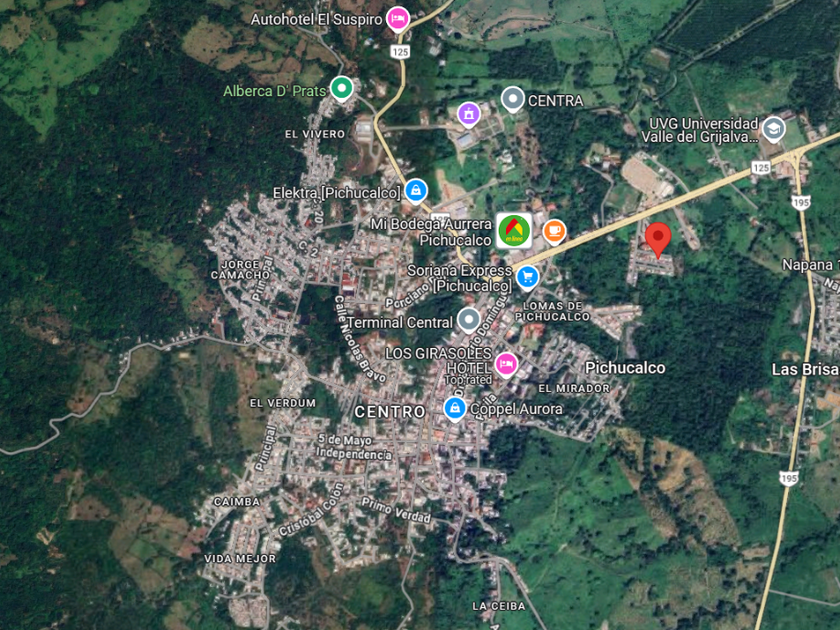The height and width of the screenshot is (630, 840).
Task: Select the Coppel Aurora shopping pin
Action: pos(455,409)
